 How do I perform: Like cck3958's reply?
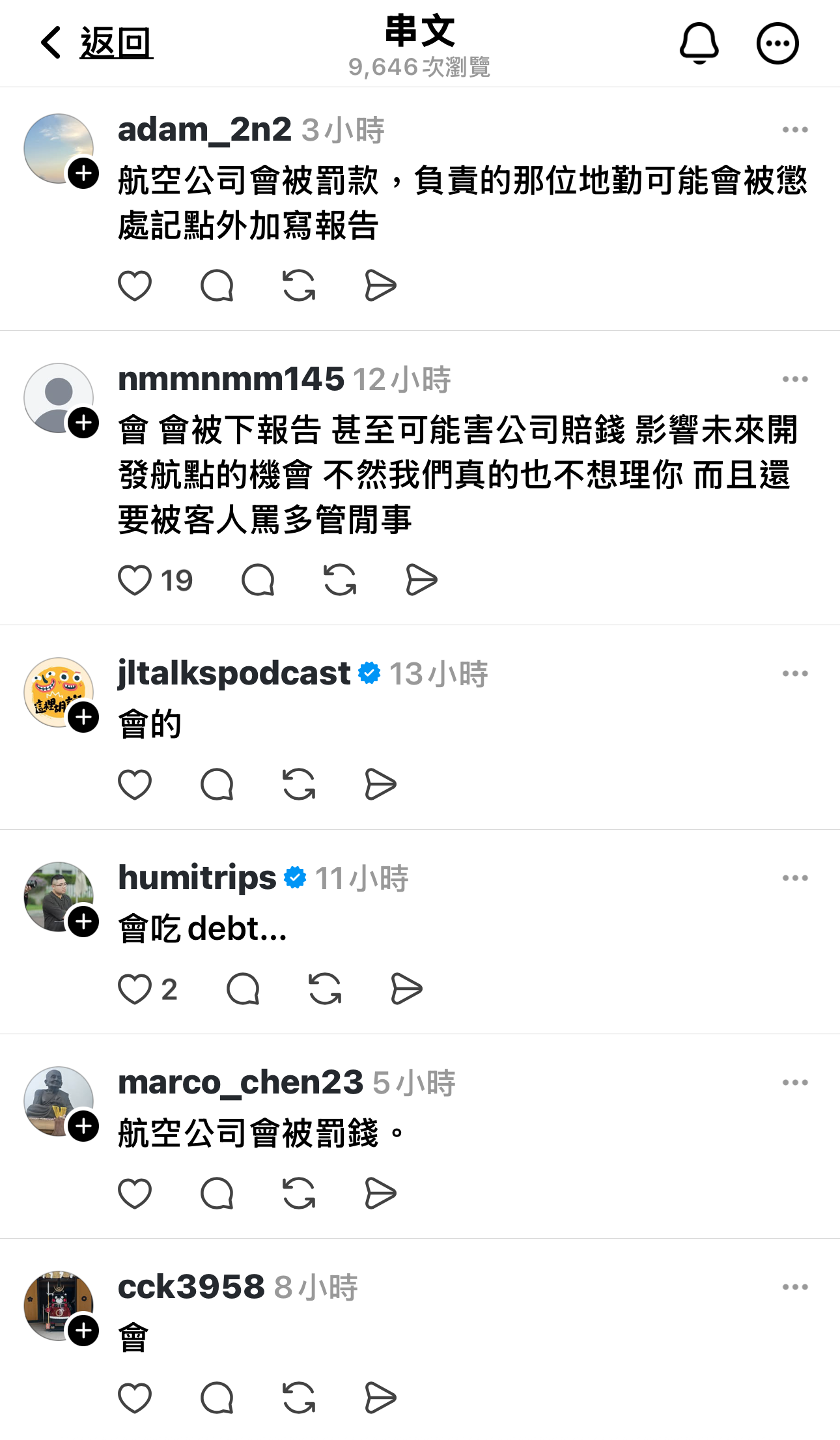coord(135,1398)
